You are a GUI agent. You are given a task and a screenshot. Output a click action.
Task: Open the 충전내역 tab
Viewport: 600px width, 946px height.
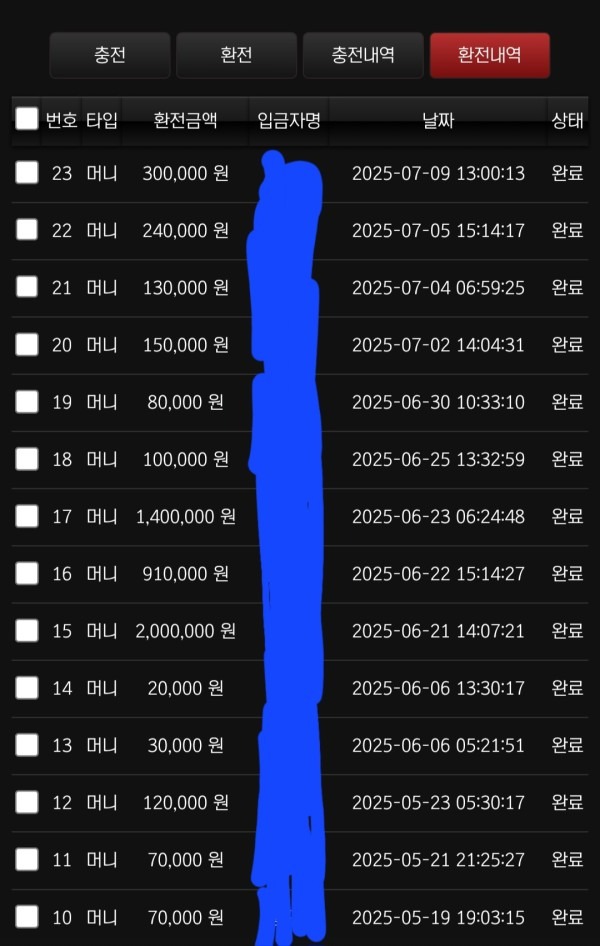point(363,55)
